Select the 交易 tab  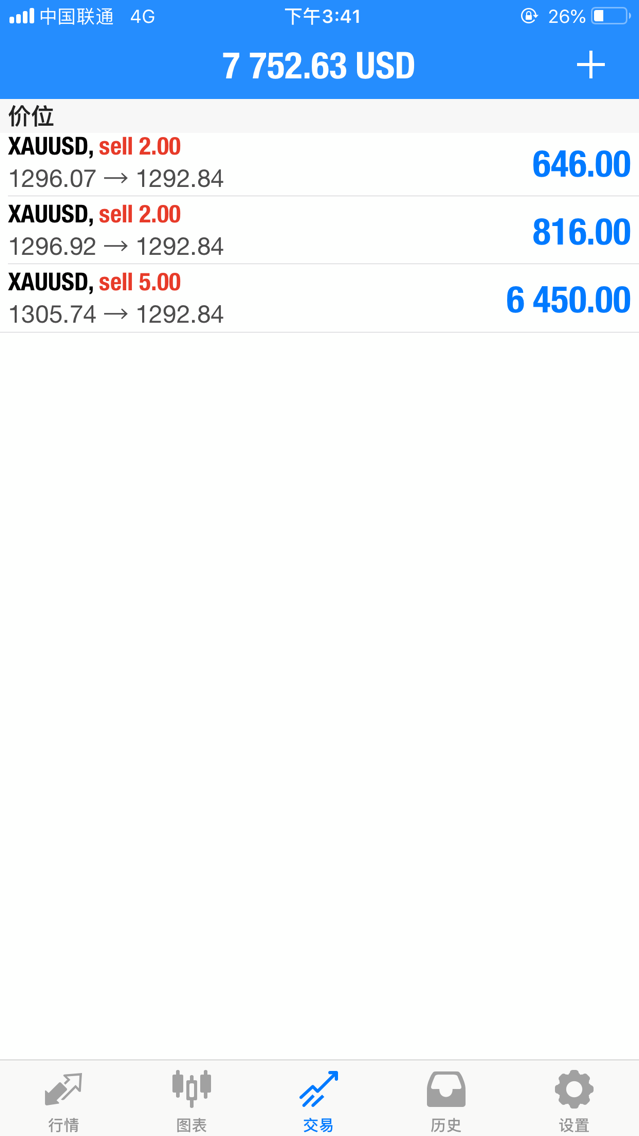click(319, 1100)
